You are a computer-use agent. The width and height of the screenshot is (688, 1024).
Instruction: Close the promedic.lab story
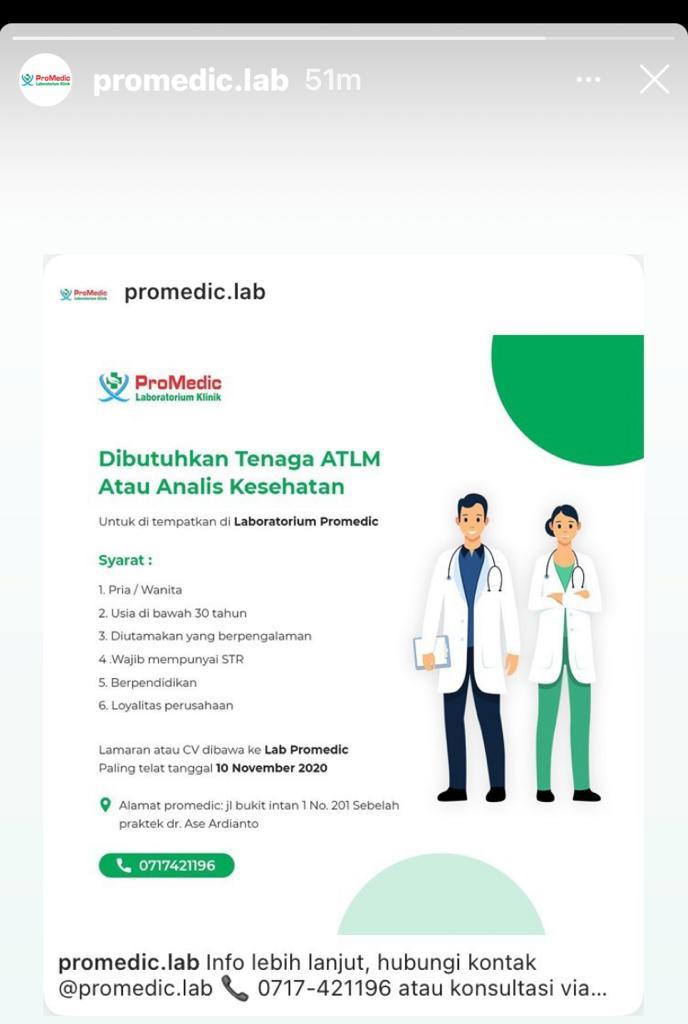tap(654, 80)
